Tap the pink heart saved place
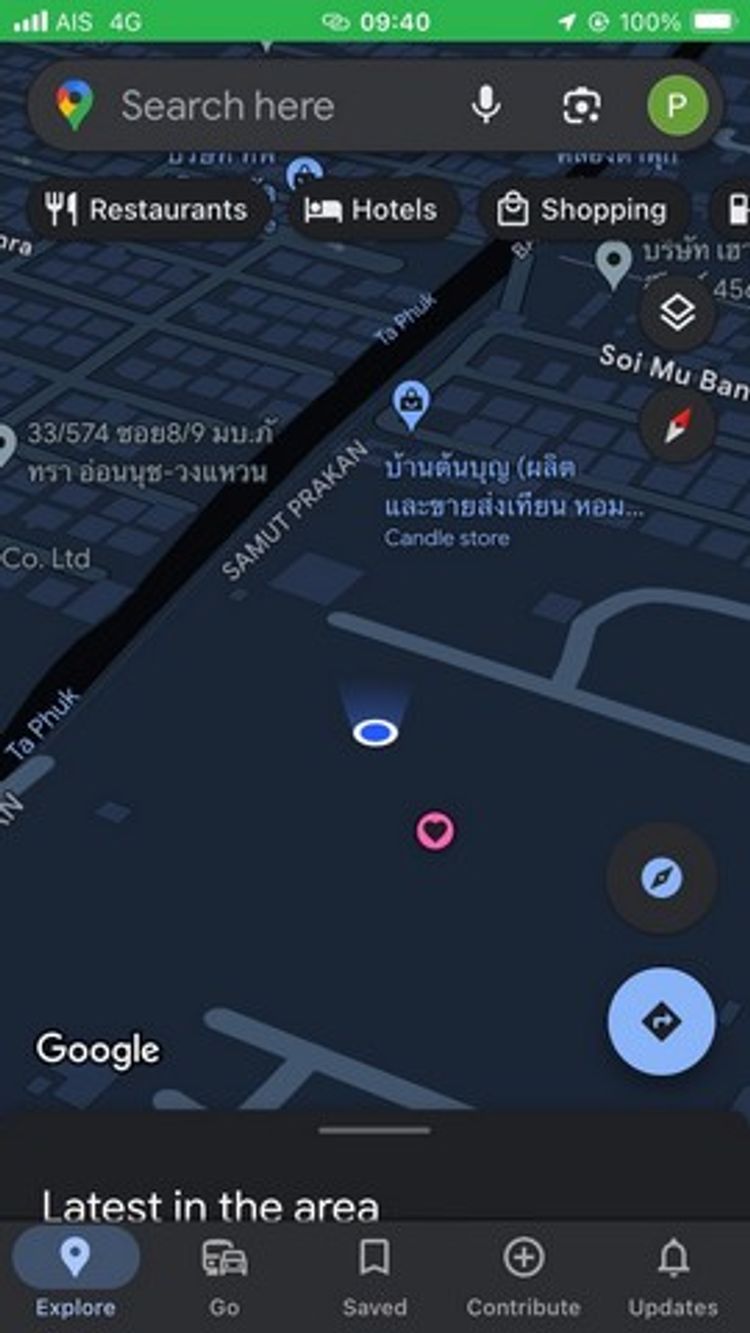This screenshot has height=1333, width=750. tap(435, 831)
